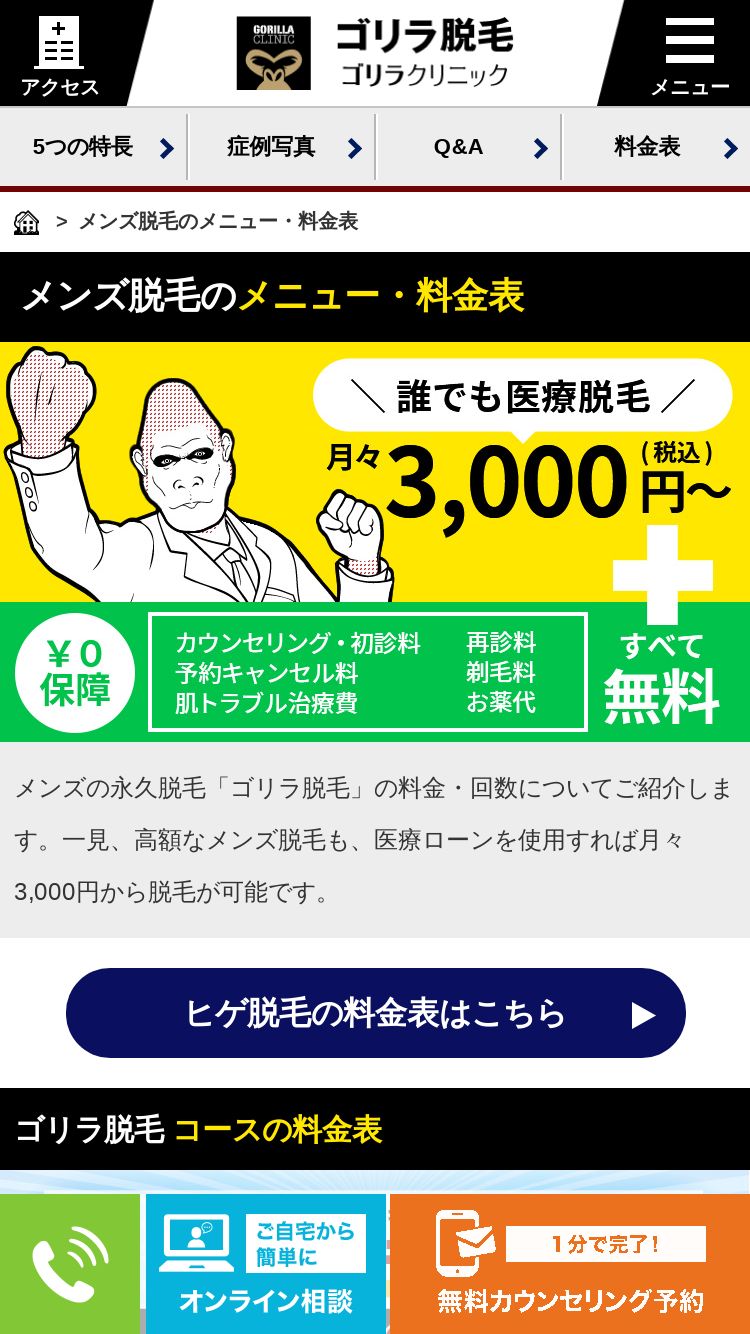The height and width of the screenshot is (1334, 750).
Task: Call the clinic using the phone icon
Action: tap(70, 1264)
